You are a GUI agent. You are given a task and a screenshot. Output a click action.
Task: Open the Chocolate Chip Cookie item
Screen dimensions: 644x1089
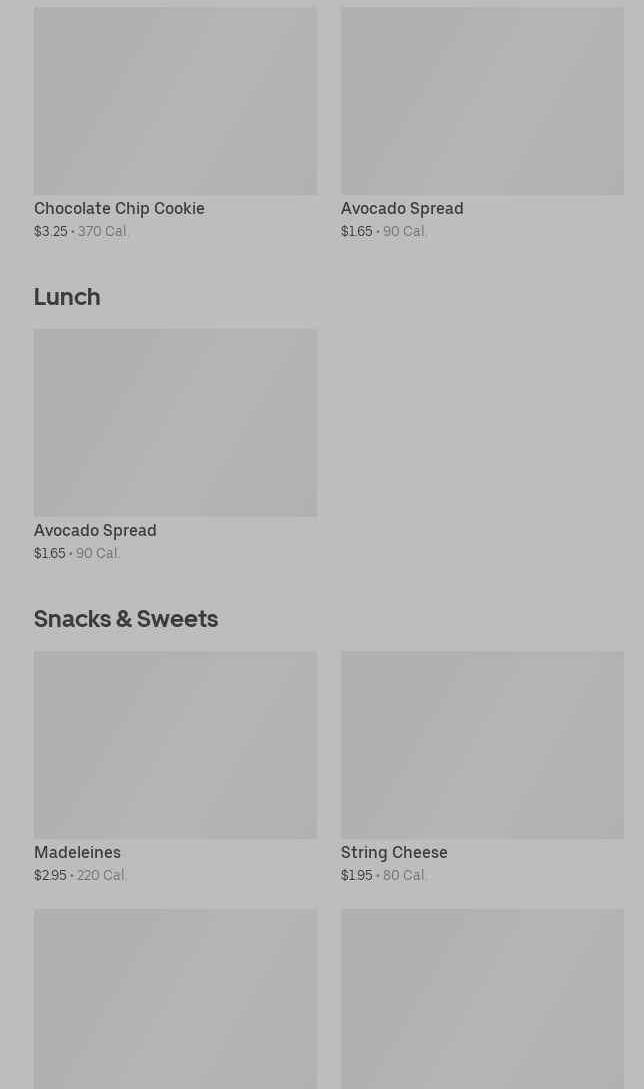(x=175, y=124)
